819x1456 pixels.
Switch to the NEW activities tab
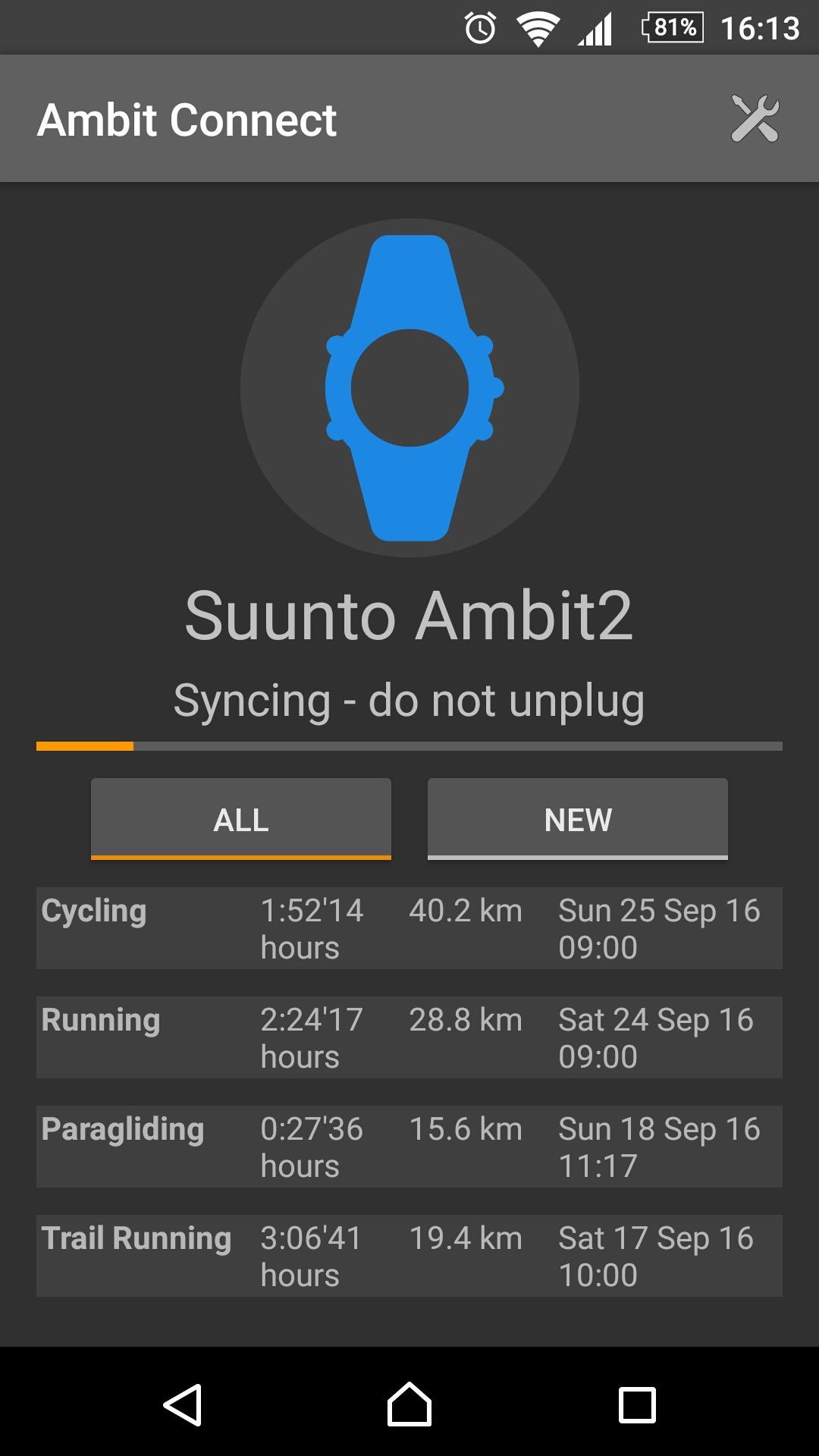point(577,819)
